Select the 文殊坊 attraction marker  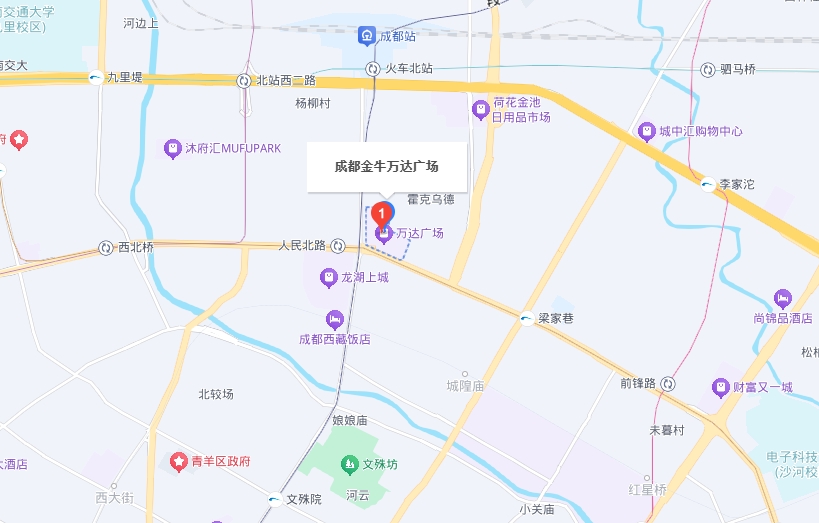tap(349, 464)
